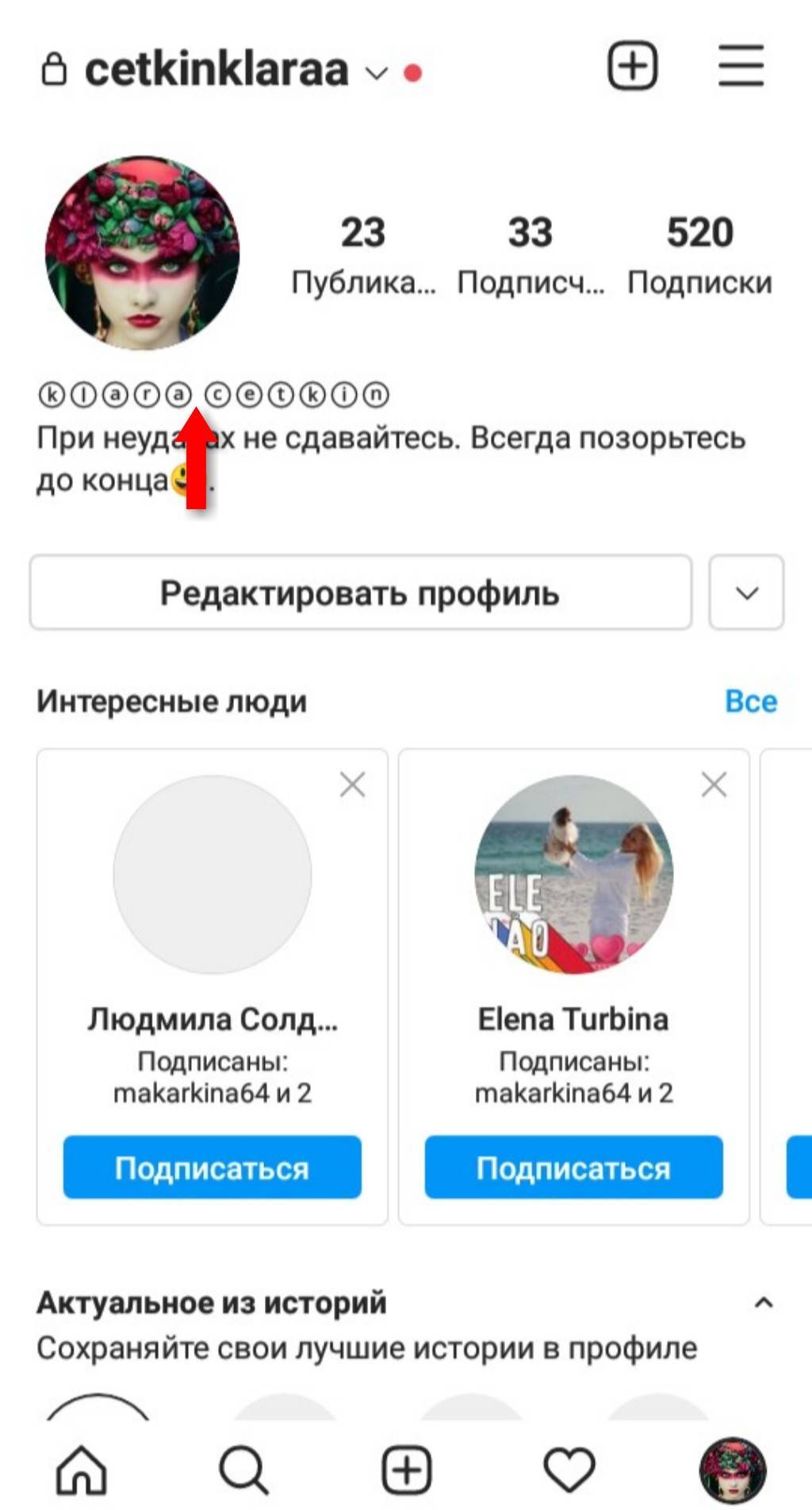Open the account switcher next to cetkinklaraa
This screenshot has height=1510, width=812.
click(x=376, y=74)
